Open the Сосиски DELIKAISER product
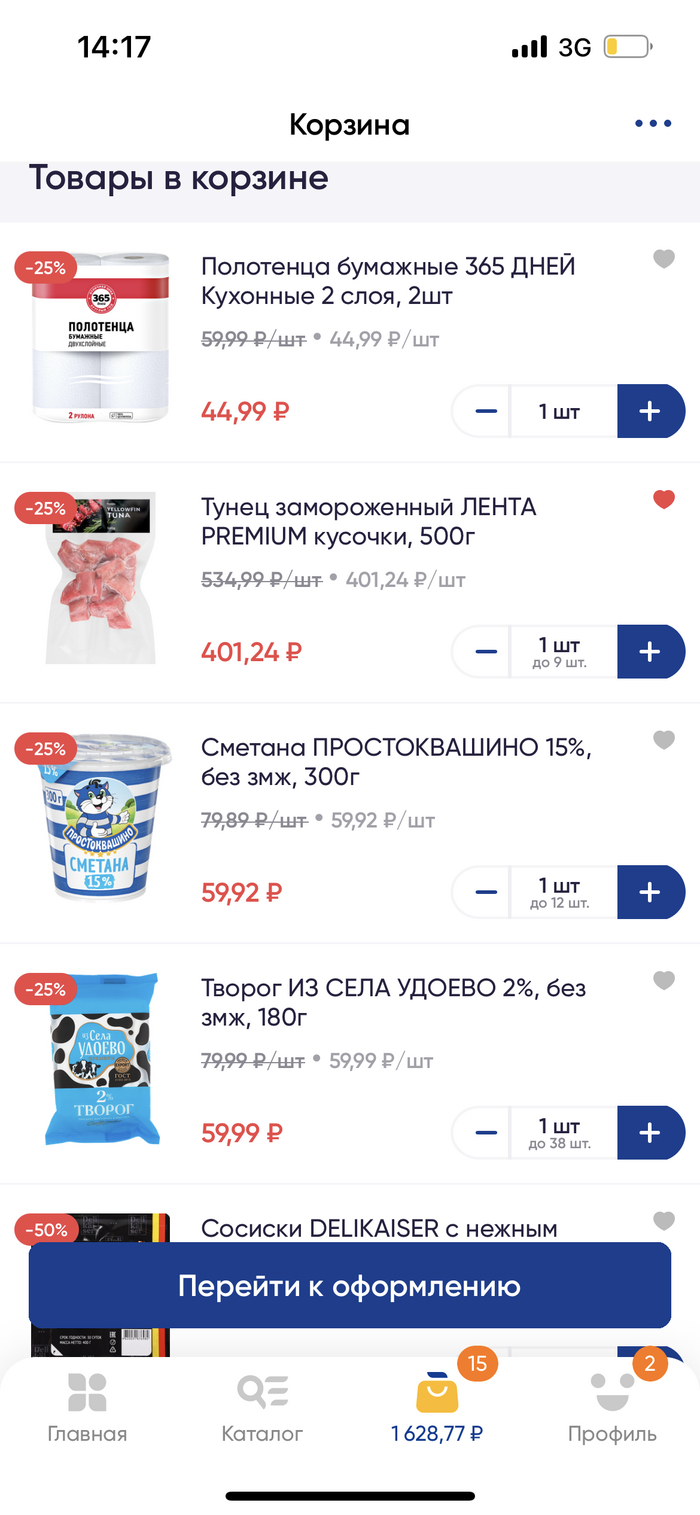700x1515 pixels. tap(379, 1228)
